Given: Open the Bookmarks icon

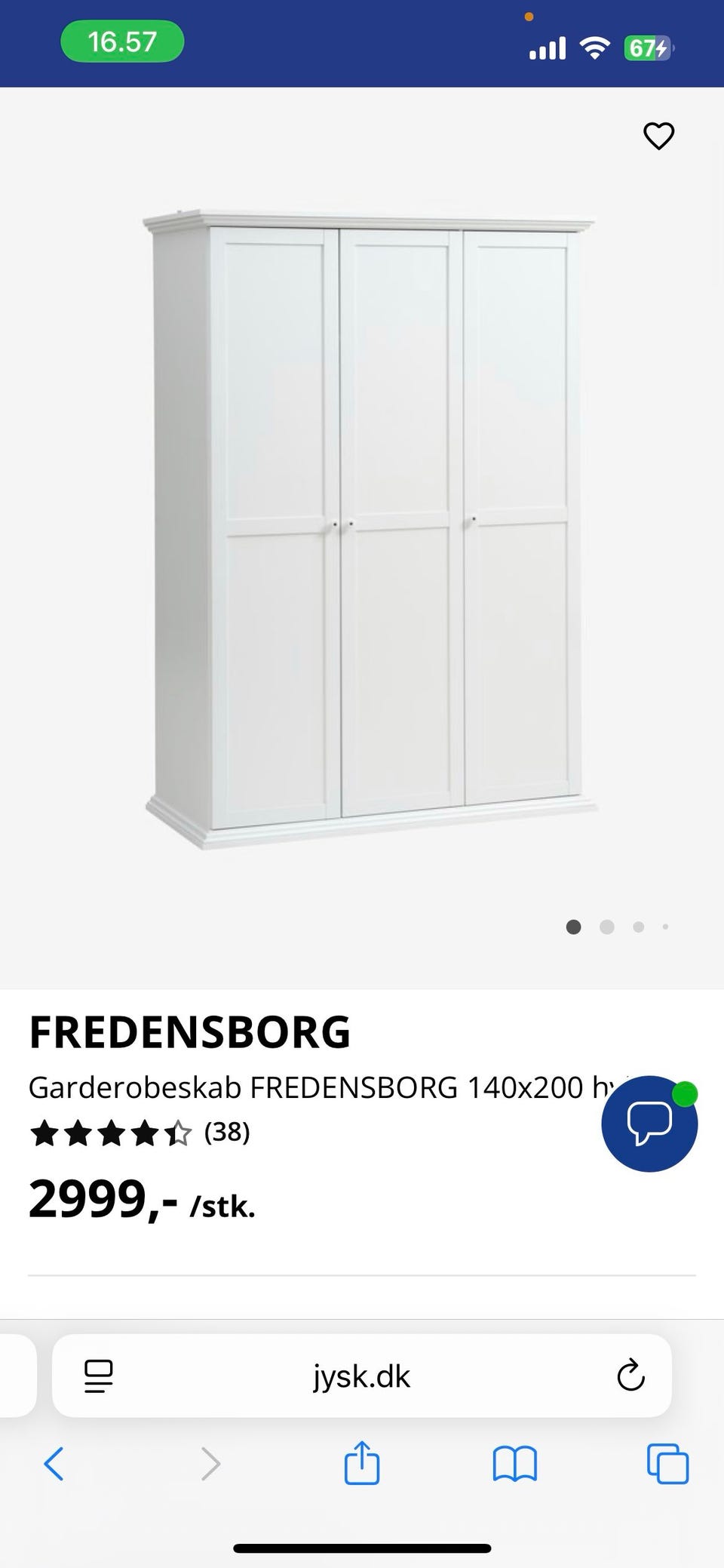Looking at the screenshot, I should pyautogui.click(x=514, y=1464).
